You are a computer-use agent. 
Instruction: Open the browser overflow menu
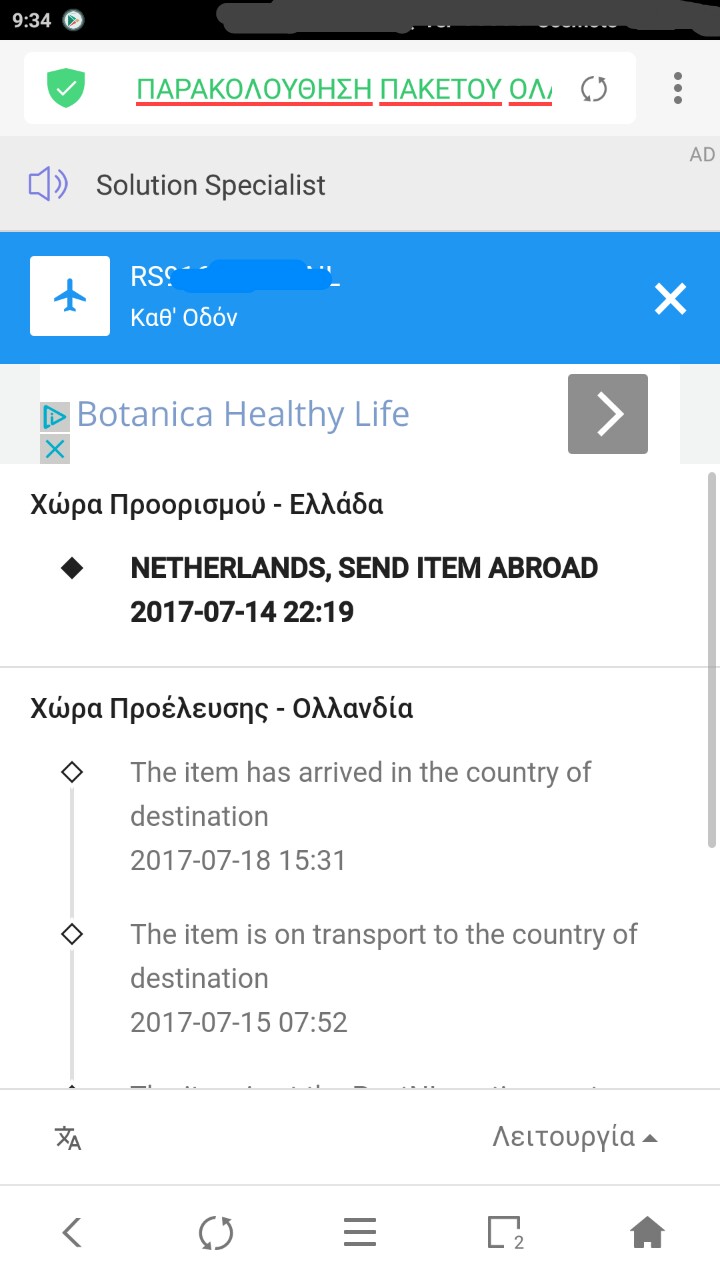pyautogui.click(x=678, y=88)
